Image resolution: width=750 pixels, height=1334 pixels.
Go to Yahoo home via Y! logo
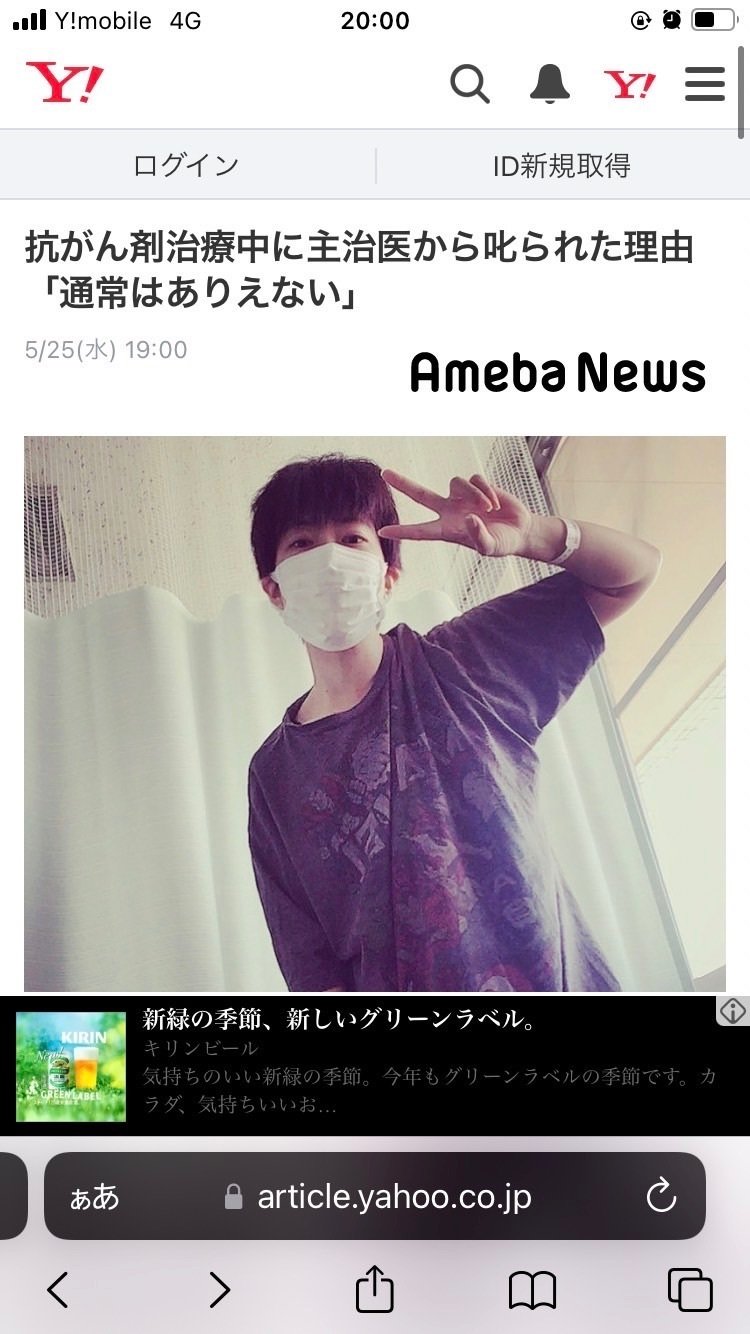pyautogui.click(x=65, y=83)
